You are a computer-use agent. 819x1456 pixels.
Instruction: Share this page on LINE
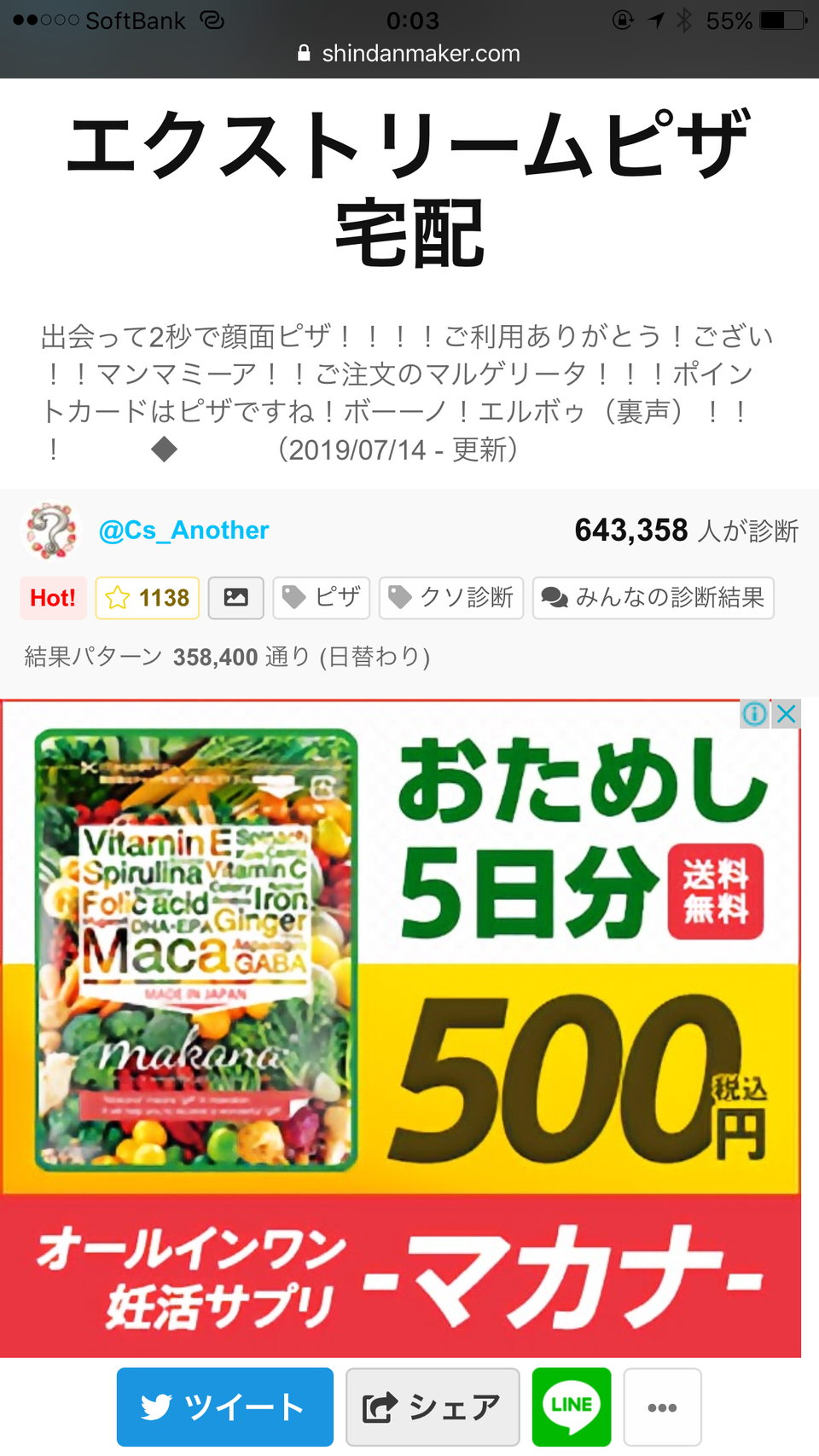572,1407
